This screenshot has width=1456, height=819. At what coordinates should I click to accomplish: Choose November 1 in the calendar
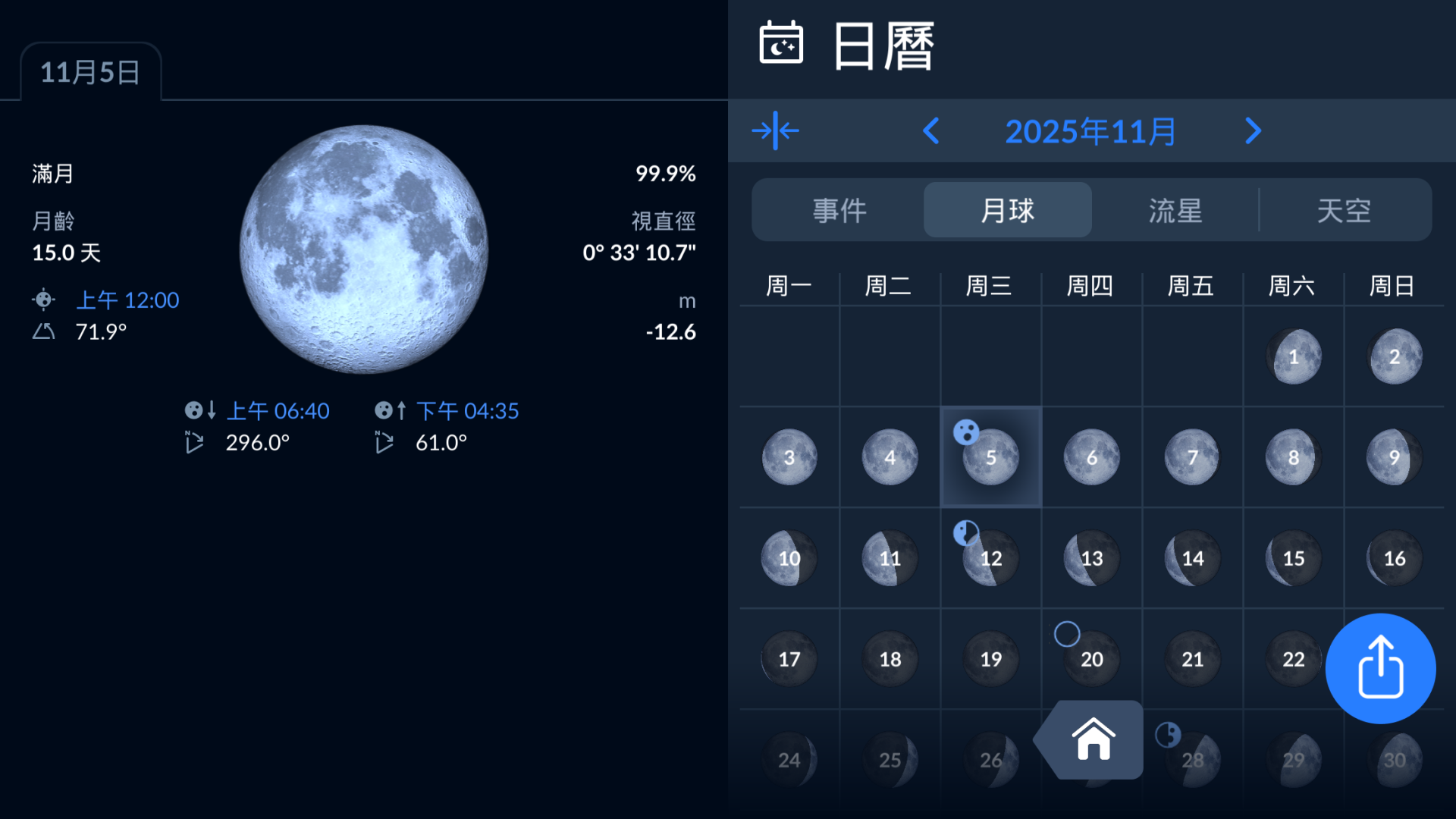pos(1294,356)
